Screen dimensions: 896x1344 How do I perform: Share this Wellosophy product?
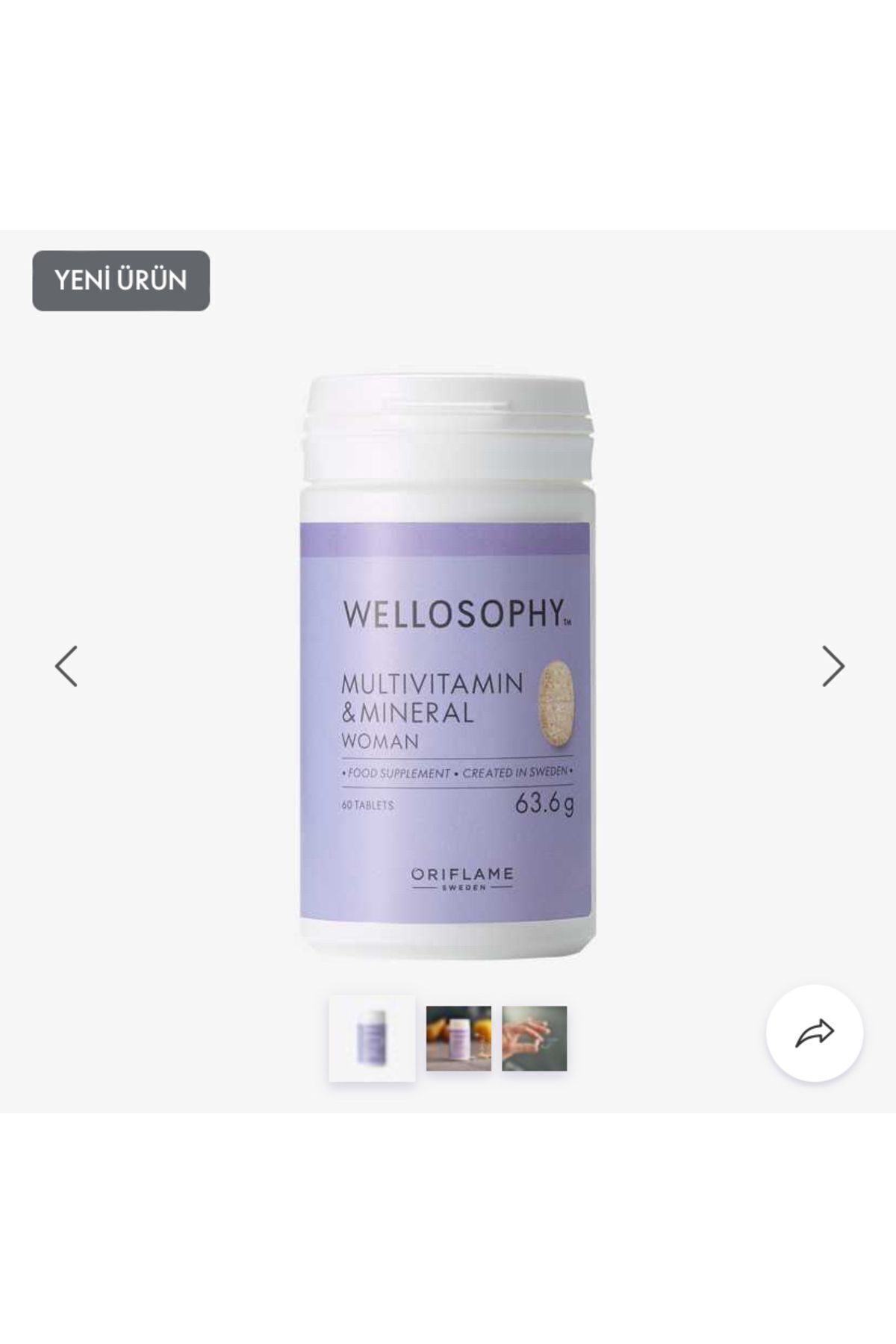pyautogui.click(x=814, y=1033)
